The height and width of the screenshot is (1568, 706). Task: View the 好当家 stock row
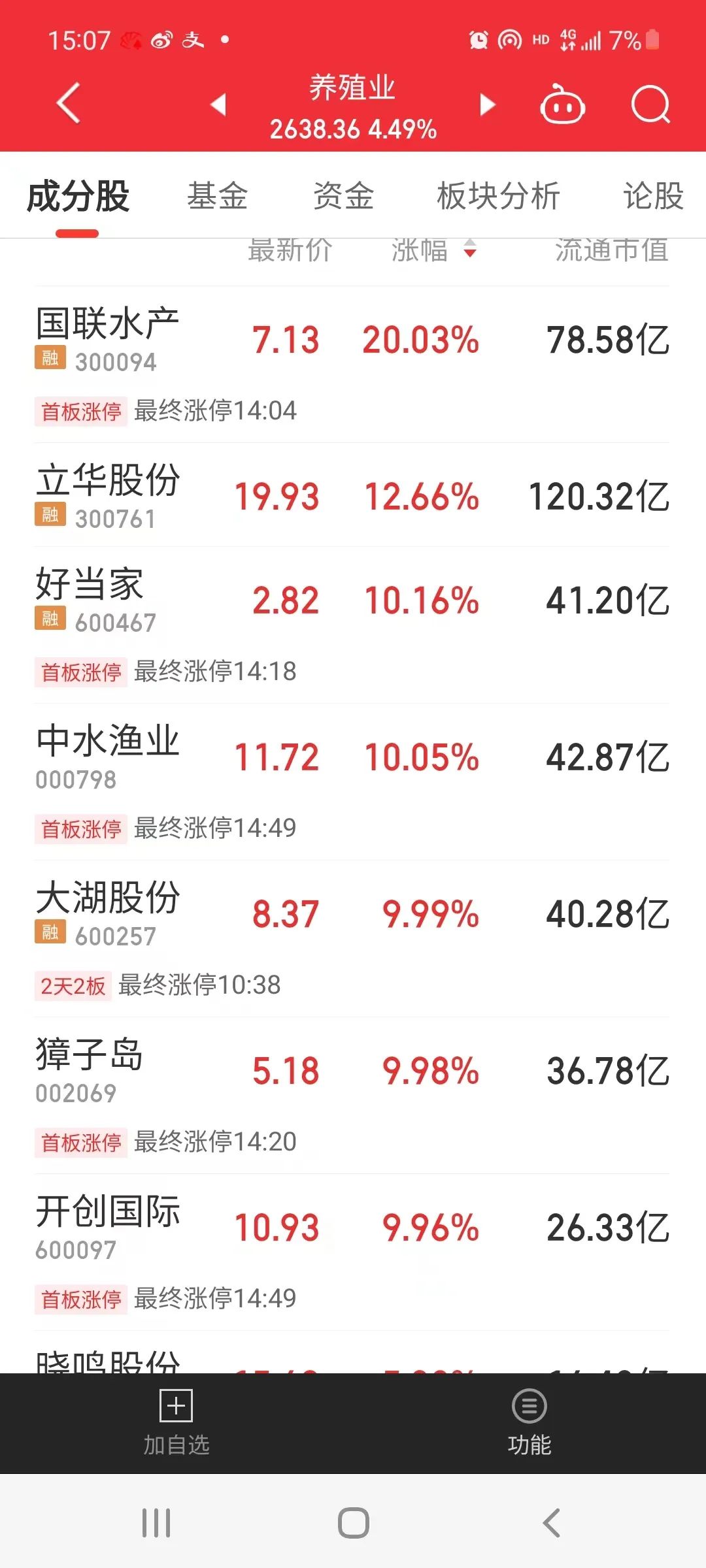(352, 625)
